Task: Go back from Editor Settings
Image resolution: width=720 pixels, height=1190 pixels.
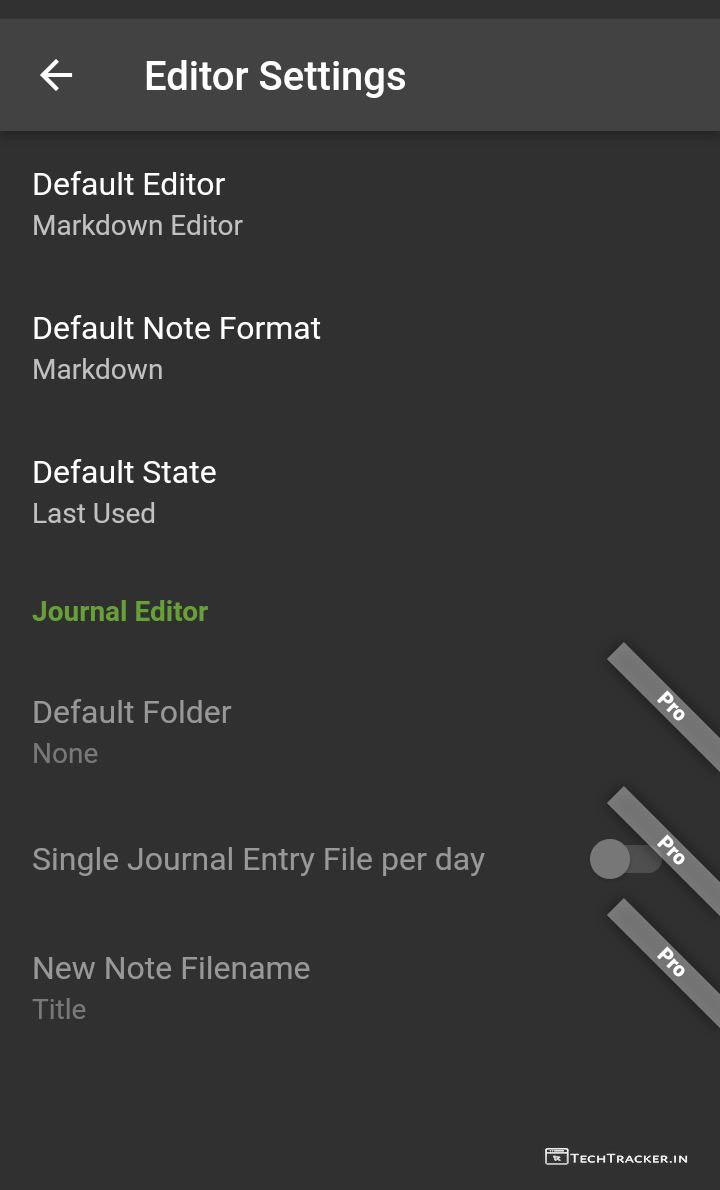Action: [x=56, y=75]
